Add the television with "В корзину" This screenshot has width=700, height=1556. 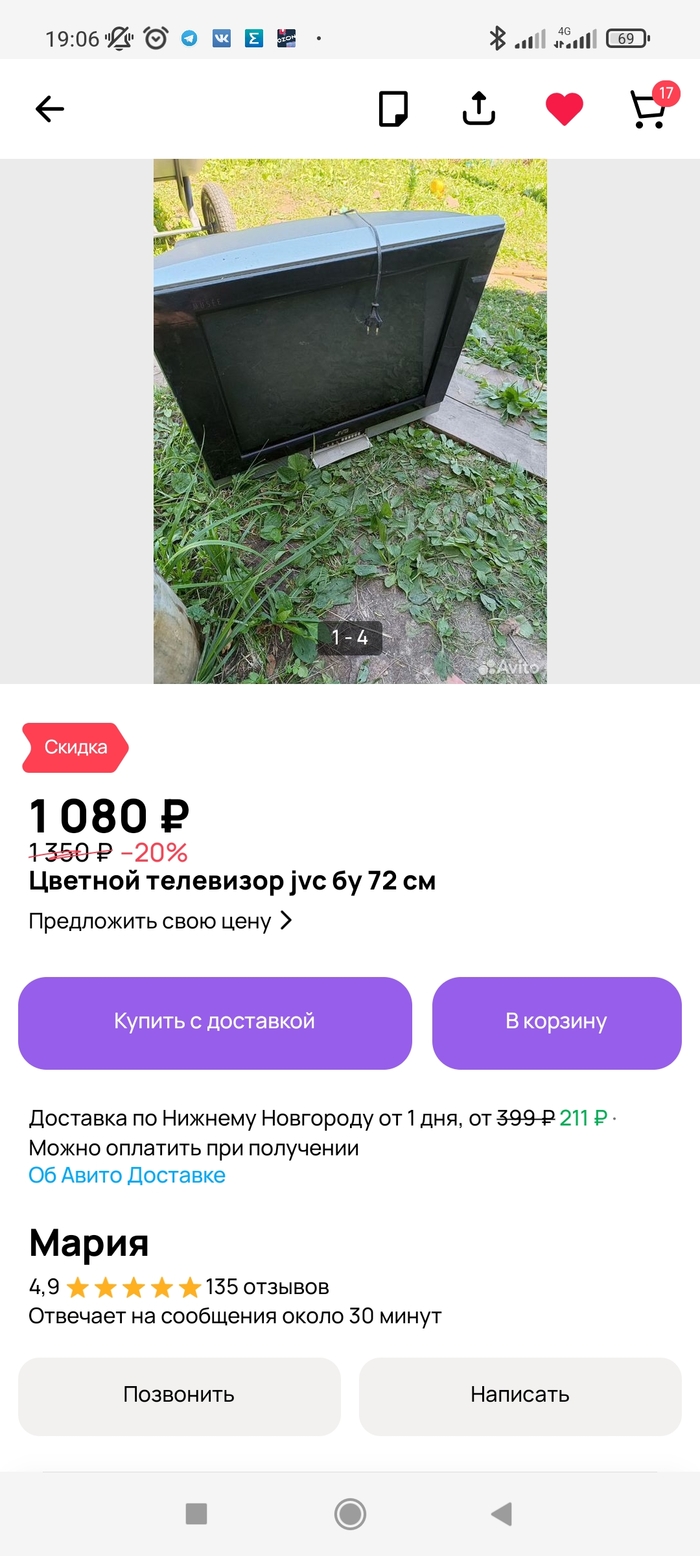tap(556, 1022)
